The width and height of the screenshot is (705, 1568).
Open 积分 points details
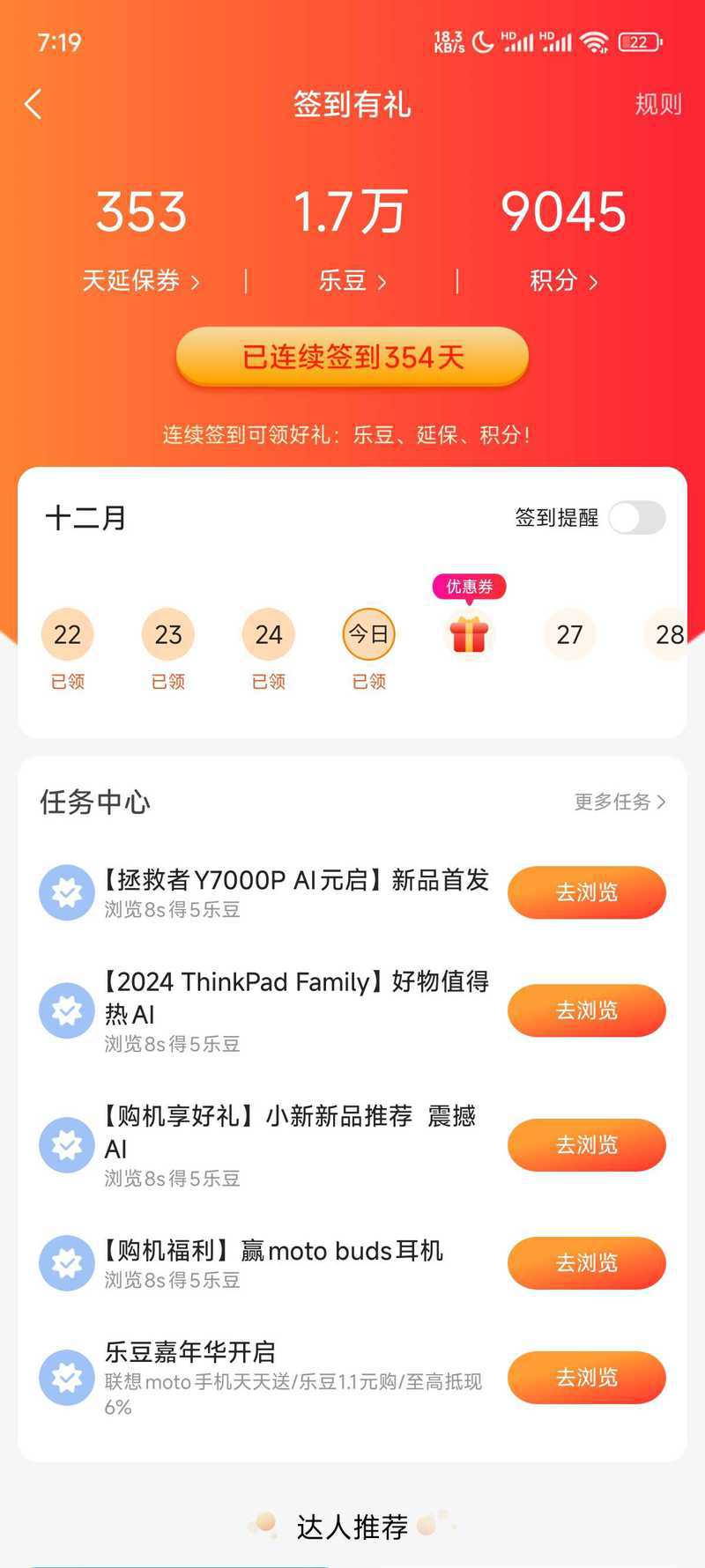pyautogui.click(x=564, y=281)
